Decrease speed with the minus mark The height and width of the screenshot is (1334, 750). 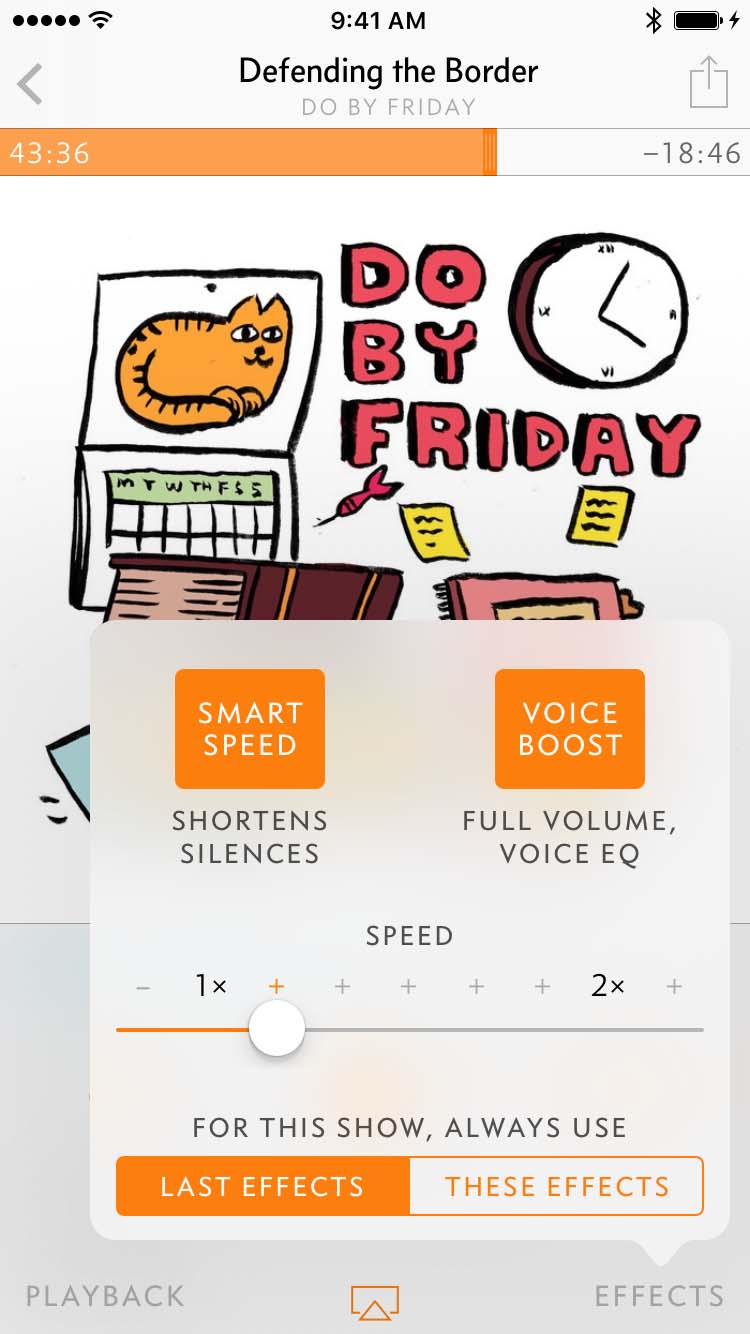tap(143, 988)
